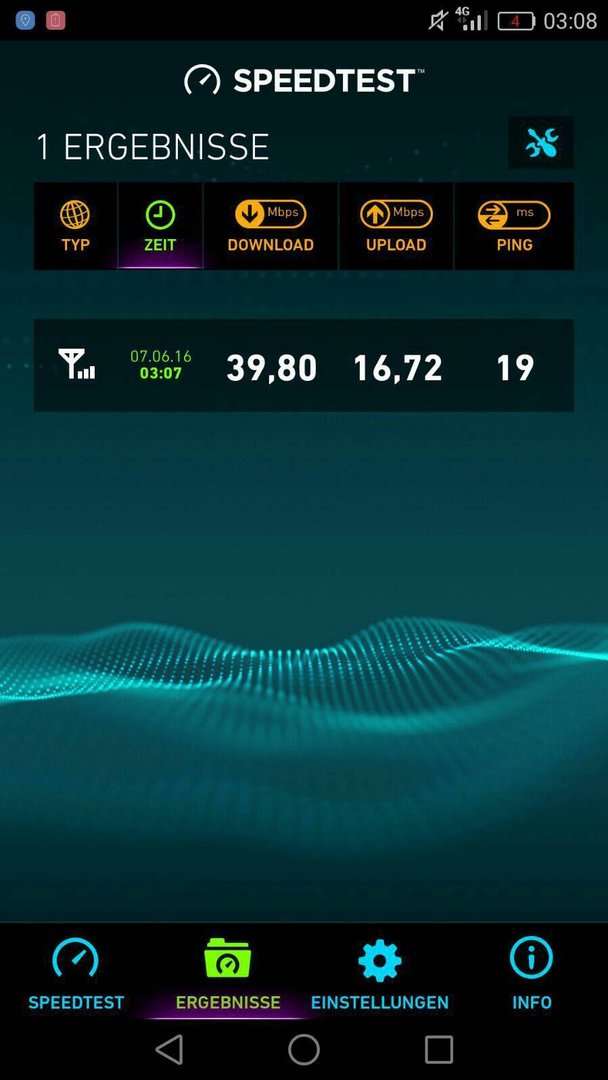
Task: Sort results by Download speed
Action: [270, 226]
